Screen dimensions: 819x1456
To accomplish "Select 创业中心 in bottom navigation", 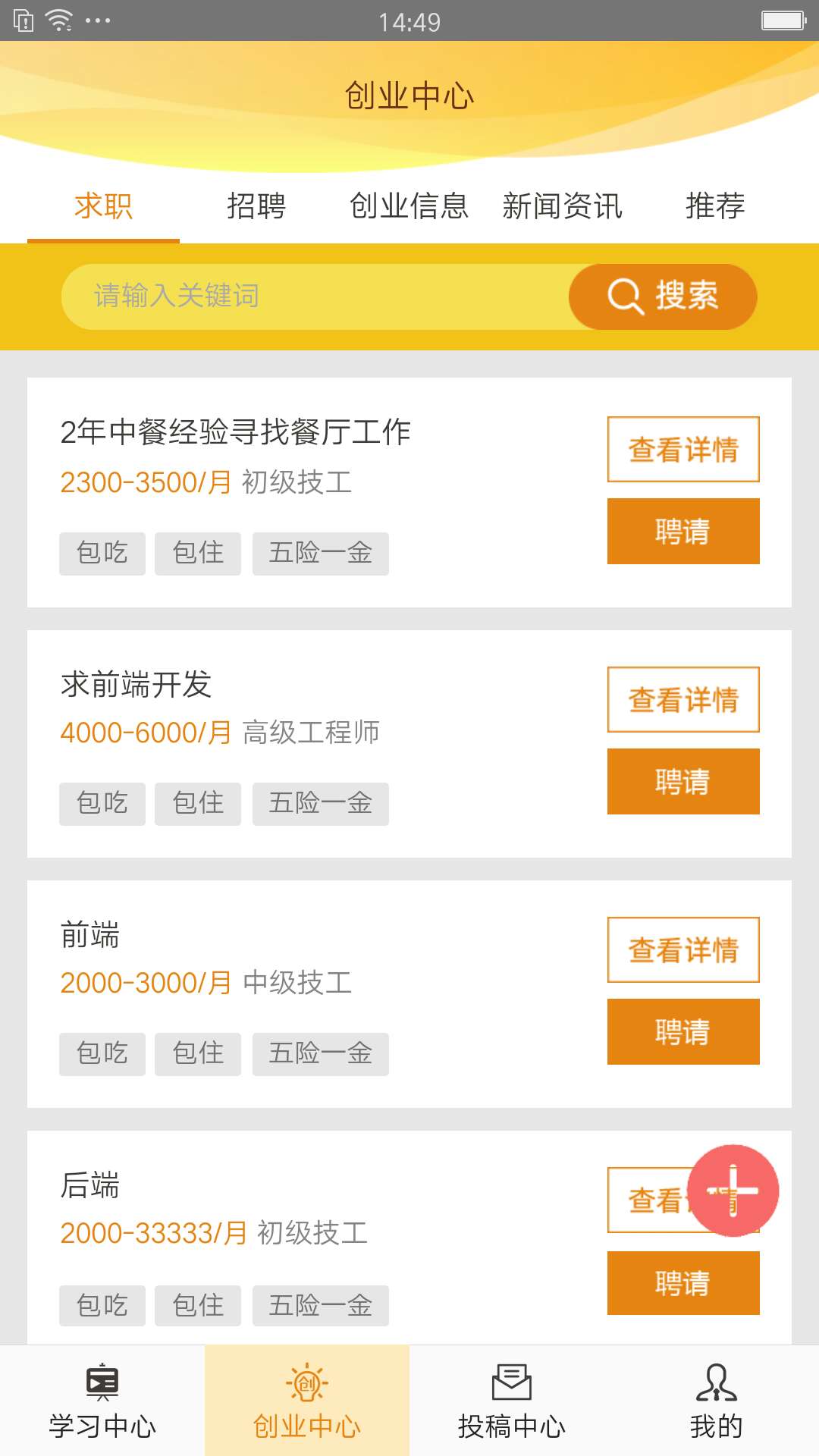I will 307,1401.
